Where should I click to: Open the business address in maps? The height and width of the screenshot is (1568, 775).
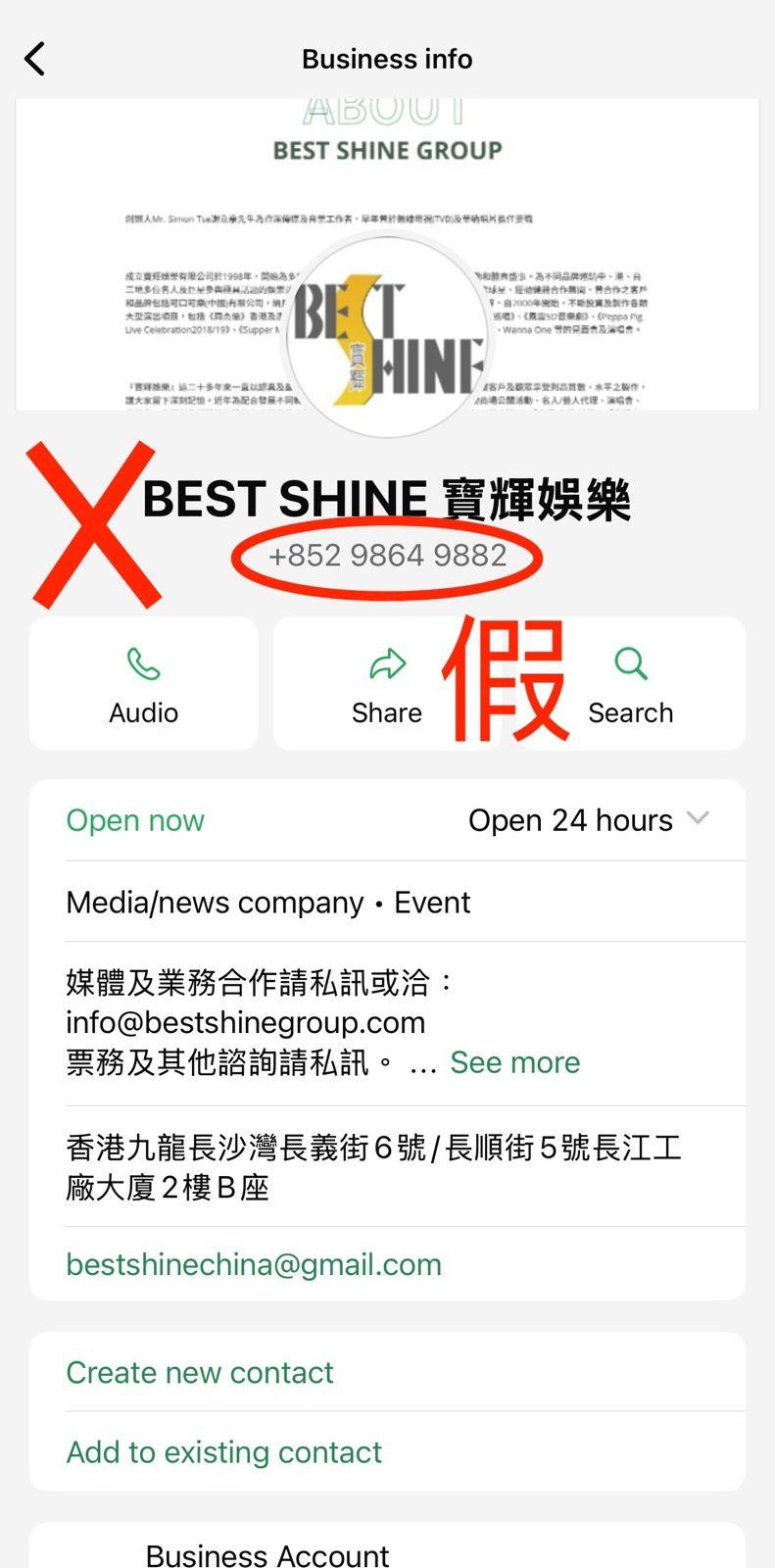click(372, 1166)
